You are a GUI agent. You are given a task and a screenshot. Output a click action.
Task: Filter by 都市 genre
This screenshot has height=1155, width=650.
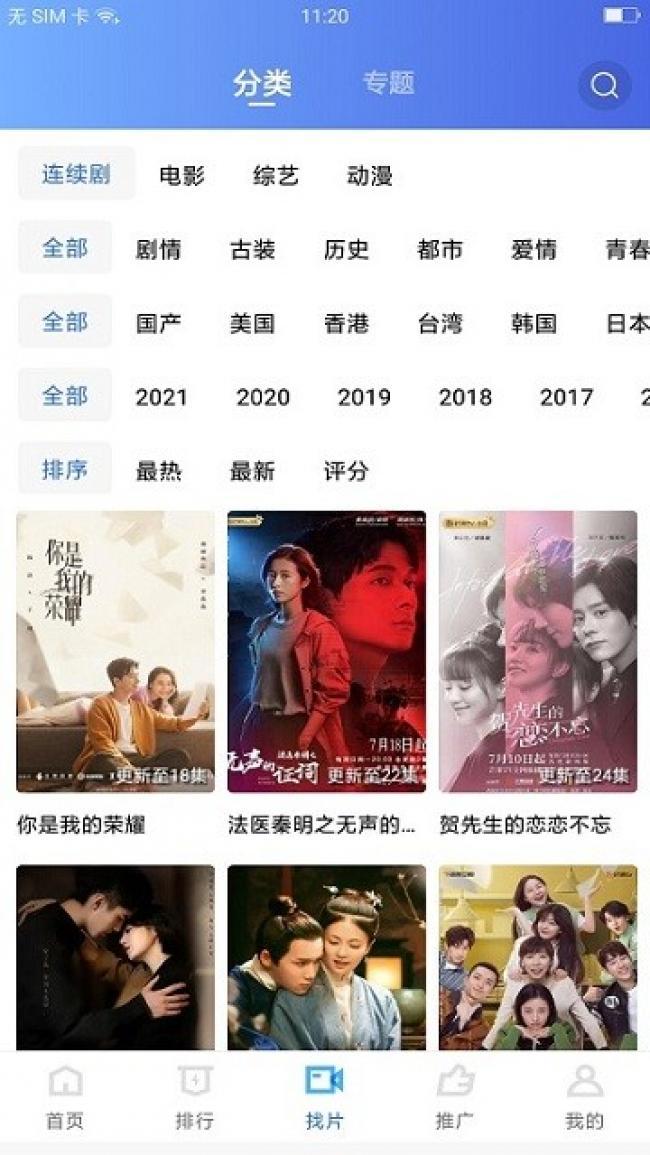click(440, 250)
